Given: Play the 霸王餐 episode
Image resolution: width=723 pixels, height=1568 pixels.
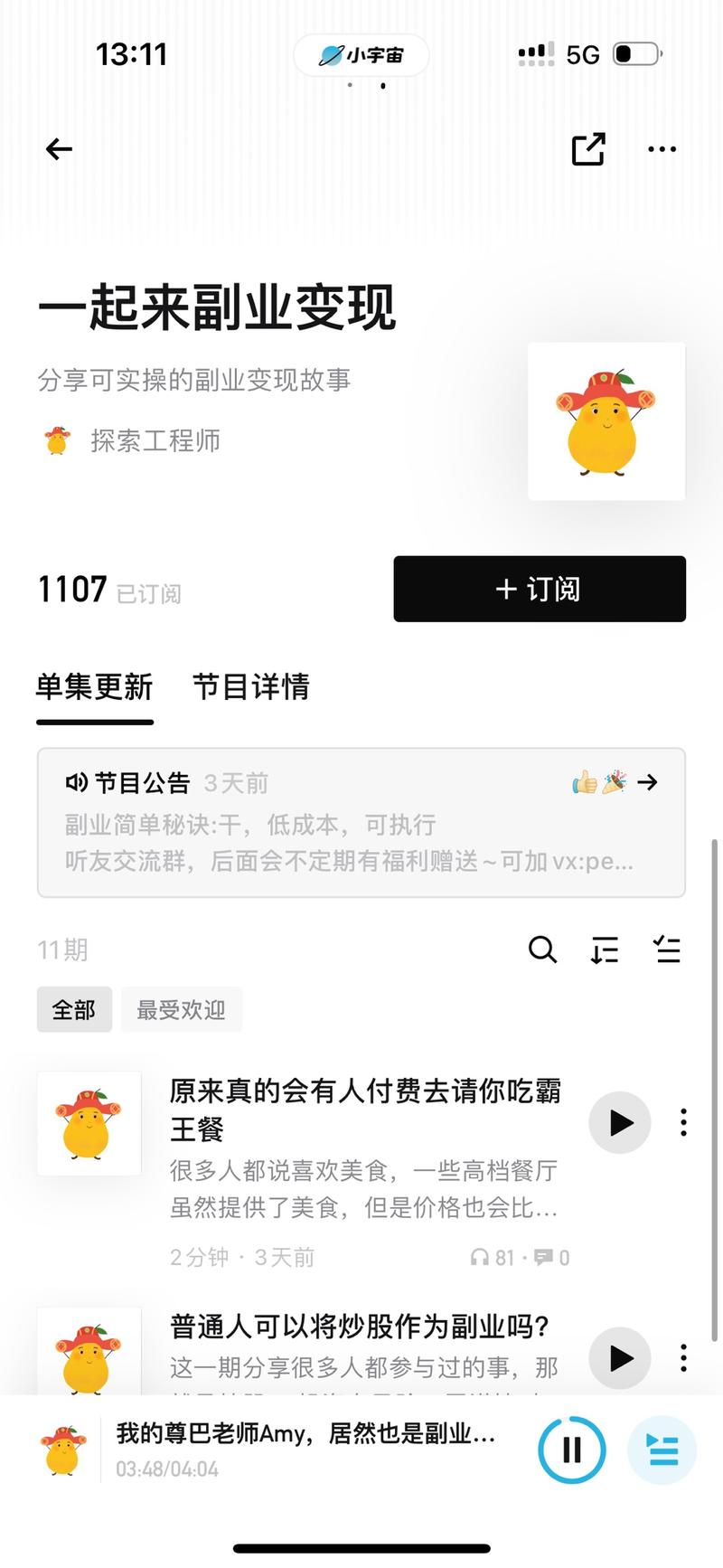Looking at the screenshot, I should (619, 1122).
